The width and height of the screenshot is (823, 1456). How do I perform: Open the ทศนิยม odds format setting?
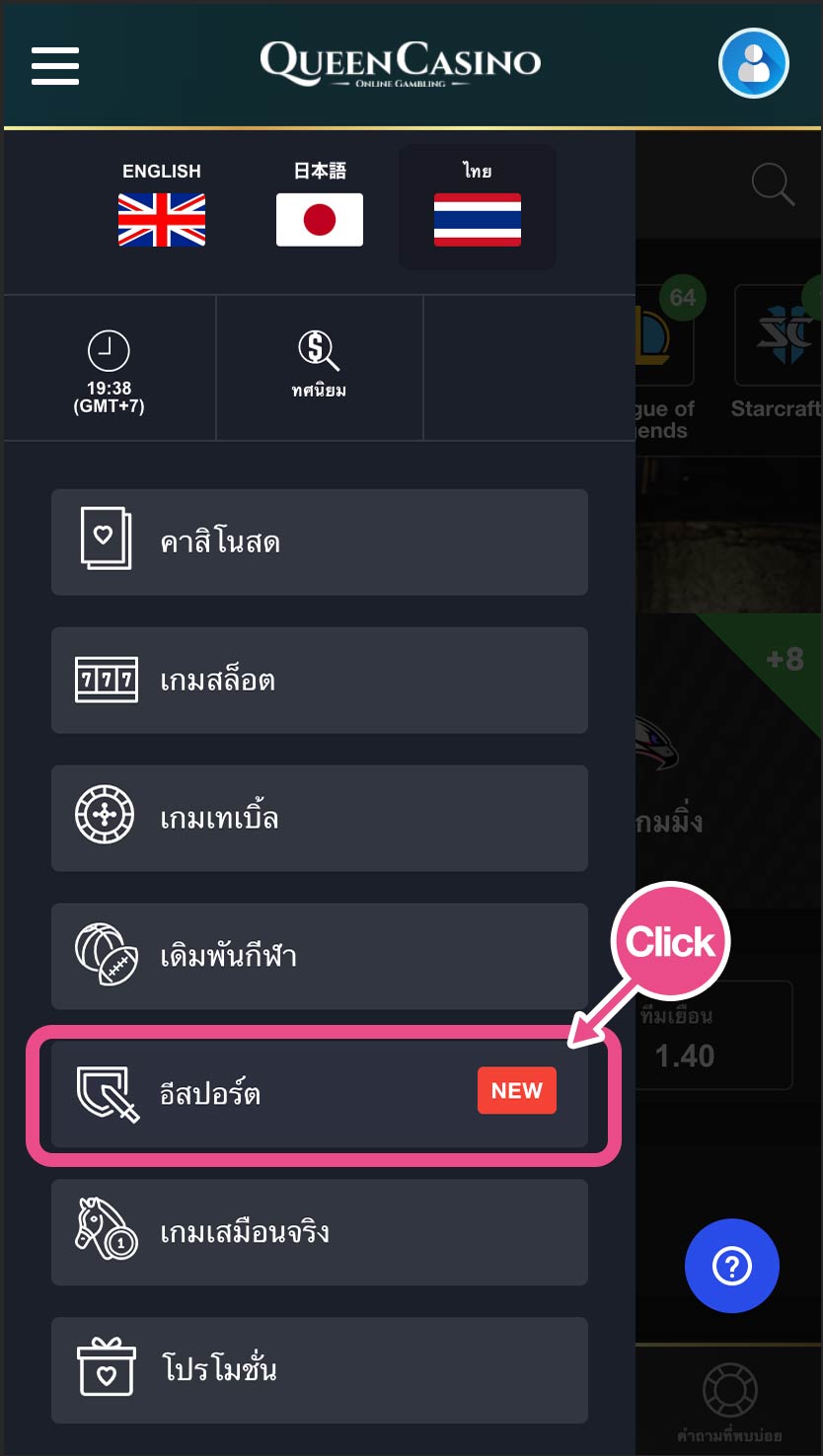[x=320, y=367]
